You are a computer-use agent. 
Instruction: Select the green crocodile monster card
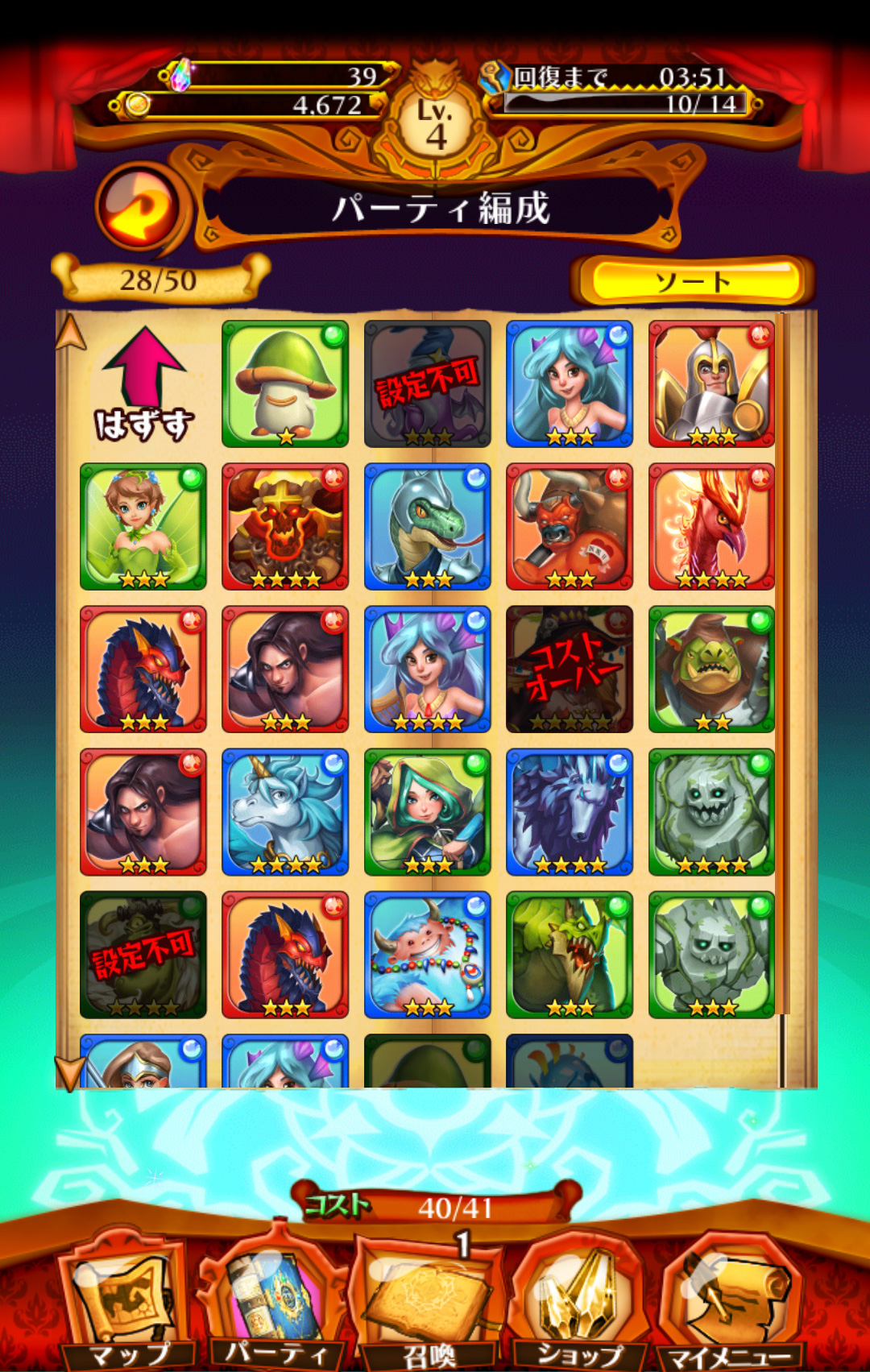click(570, 955)
